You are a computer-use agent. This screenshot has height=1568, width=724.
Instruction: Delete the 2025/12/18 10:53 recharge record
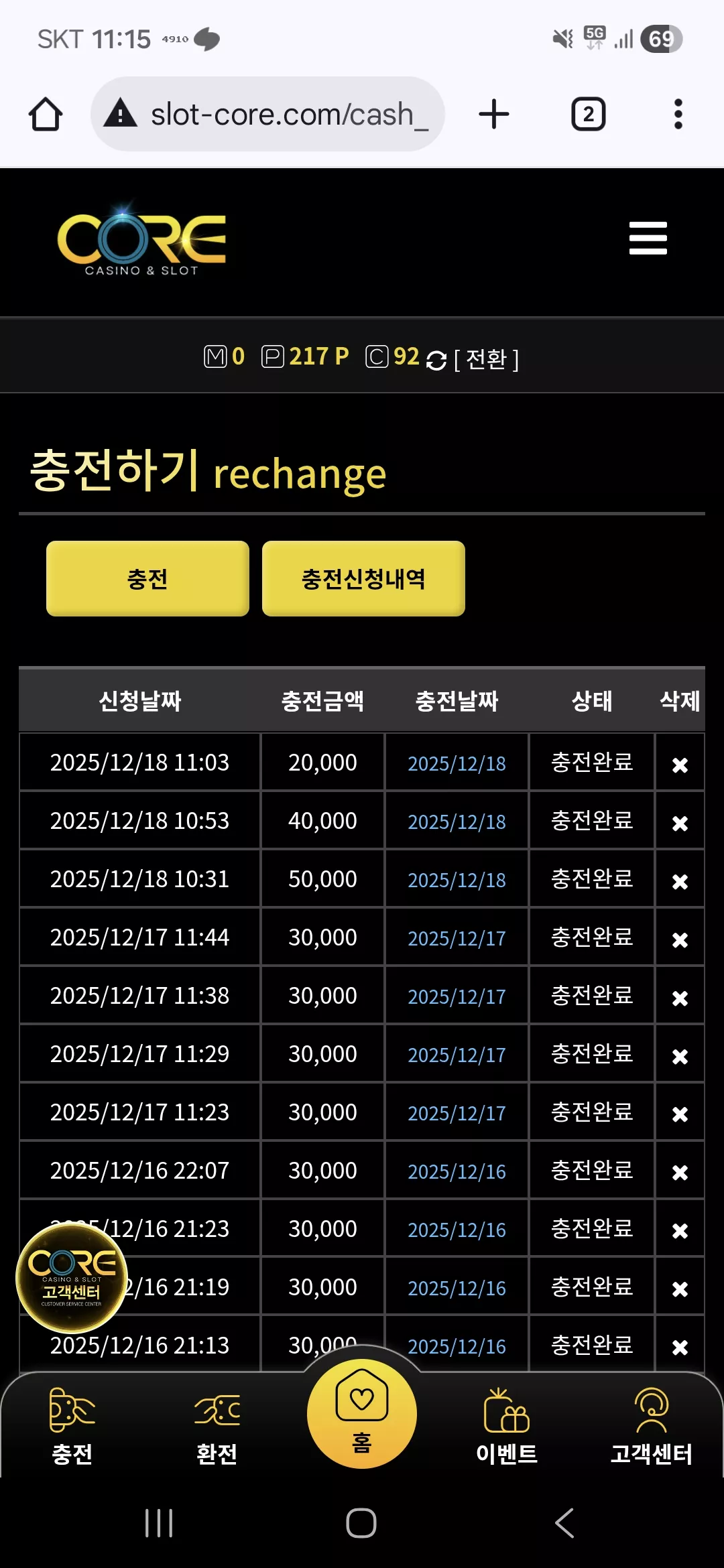coord(680,823)
